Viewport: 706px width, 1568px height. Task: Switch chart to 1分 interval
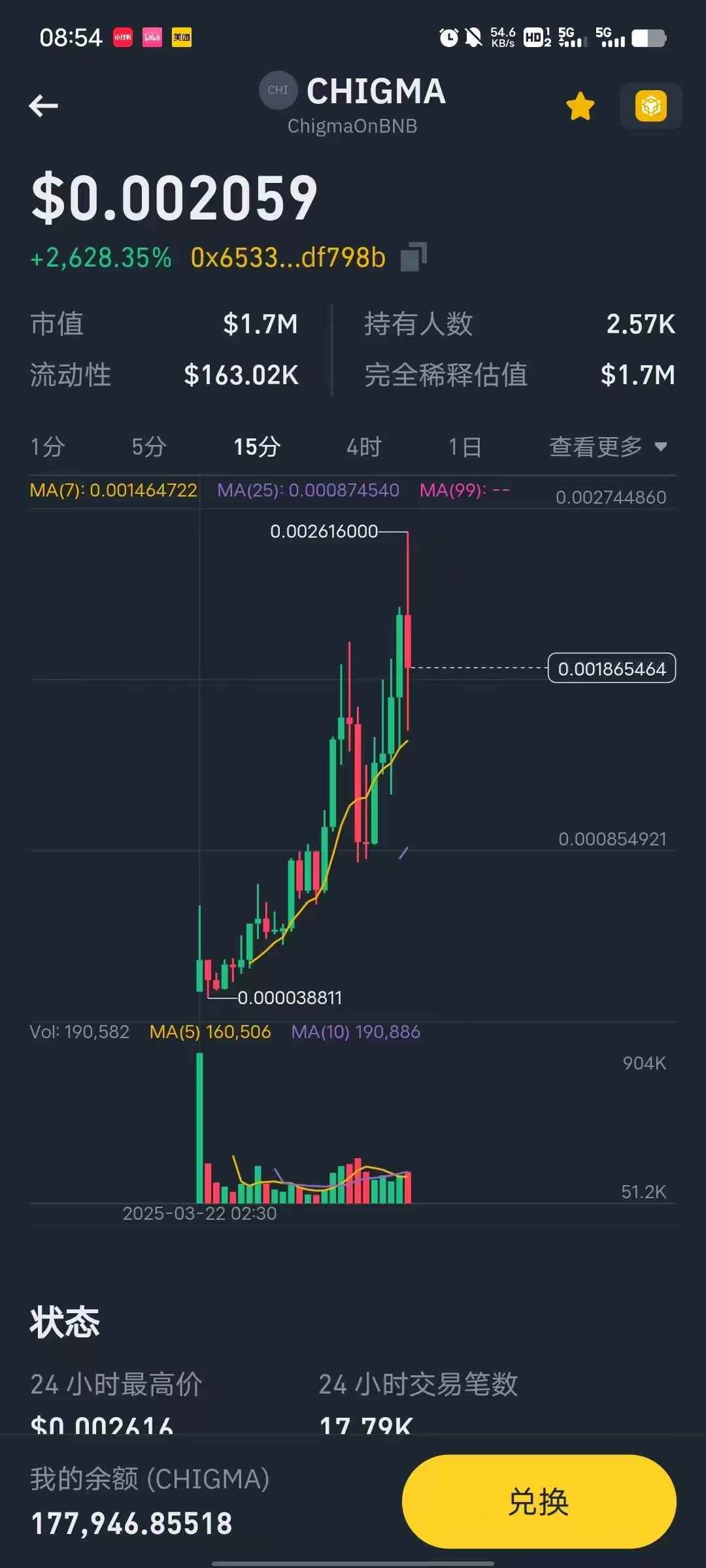[48, 447]
